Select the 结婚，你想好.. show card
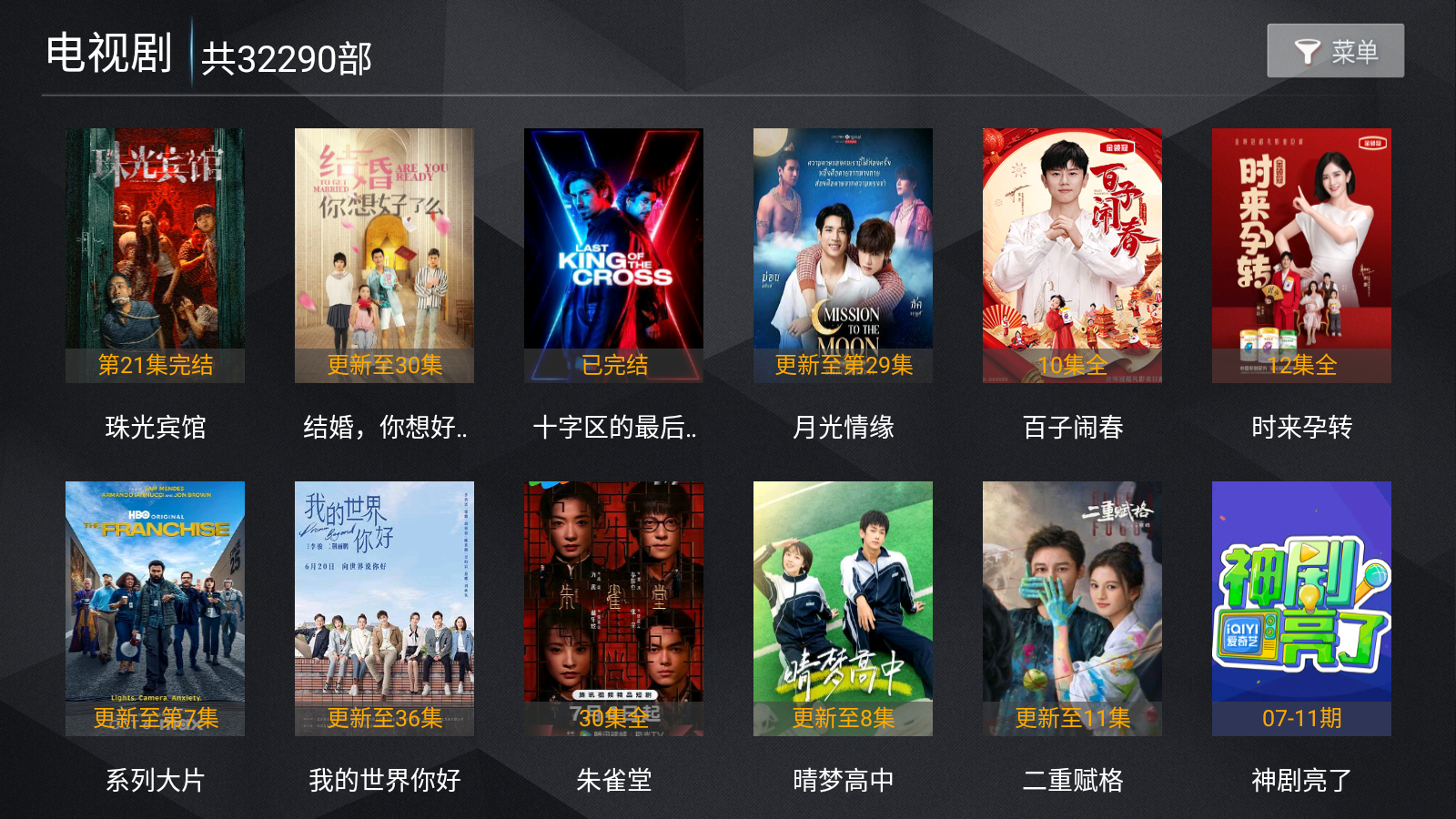This screenshot has width=1456, height=819. click(x=384, y=255)
